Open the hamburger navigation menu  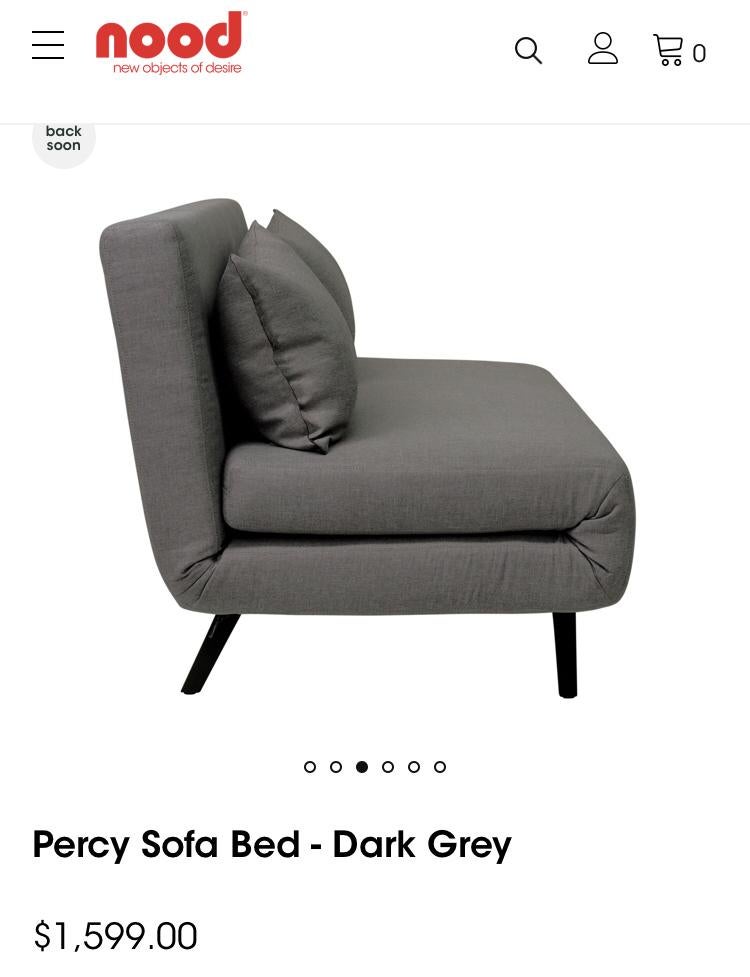tap(48, 45)
